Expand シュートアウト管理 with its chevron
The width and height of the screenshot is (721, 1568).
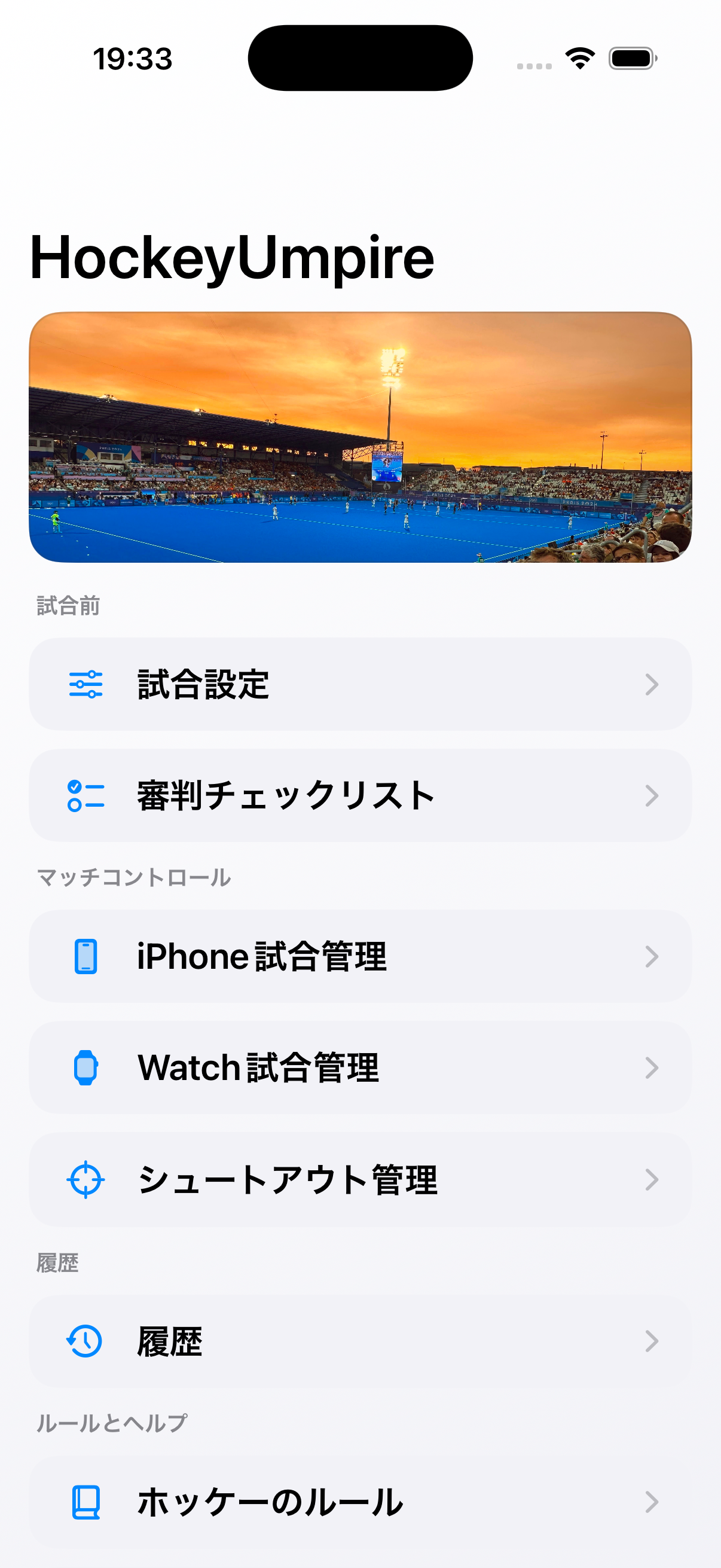[x=652, y=1180]
